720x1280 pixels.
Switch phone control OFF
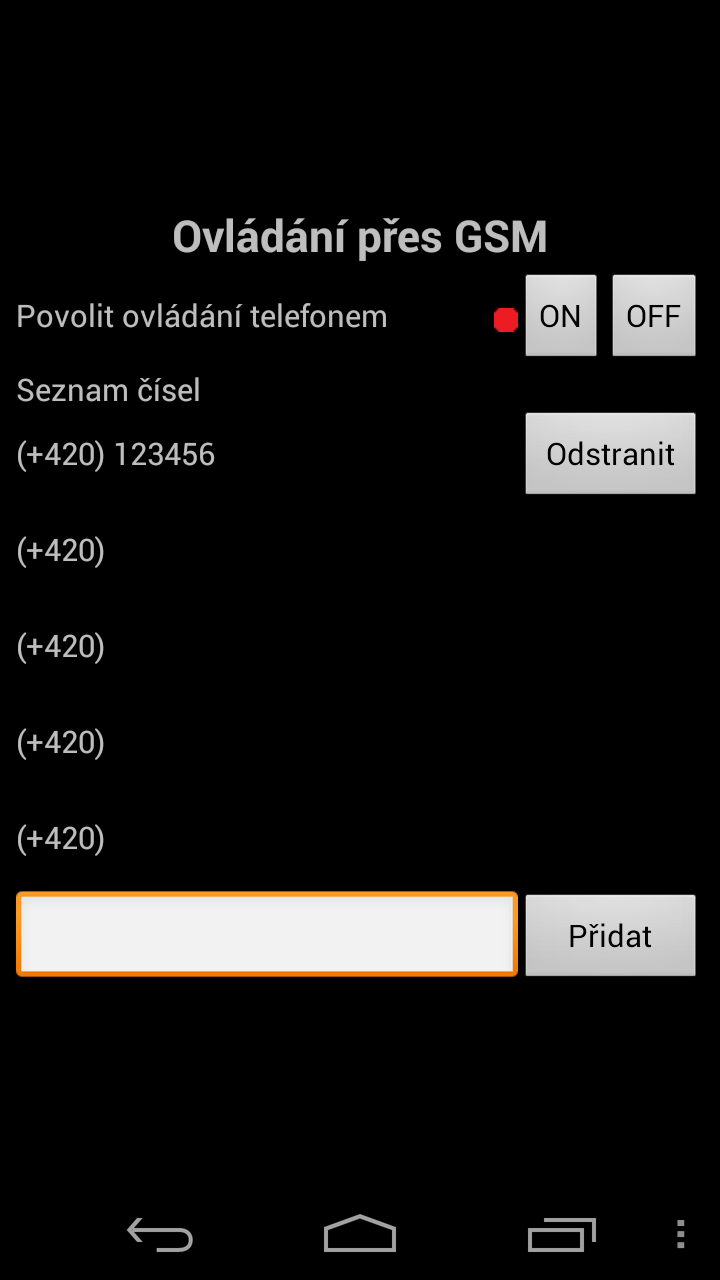[x=653, y=316]
